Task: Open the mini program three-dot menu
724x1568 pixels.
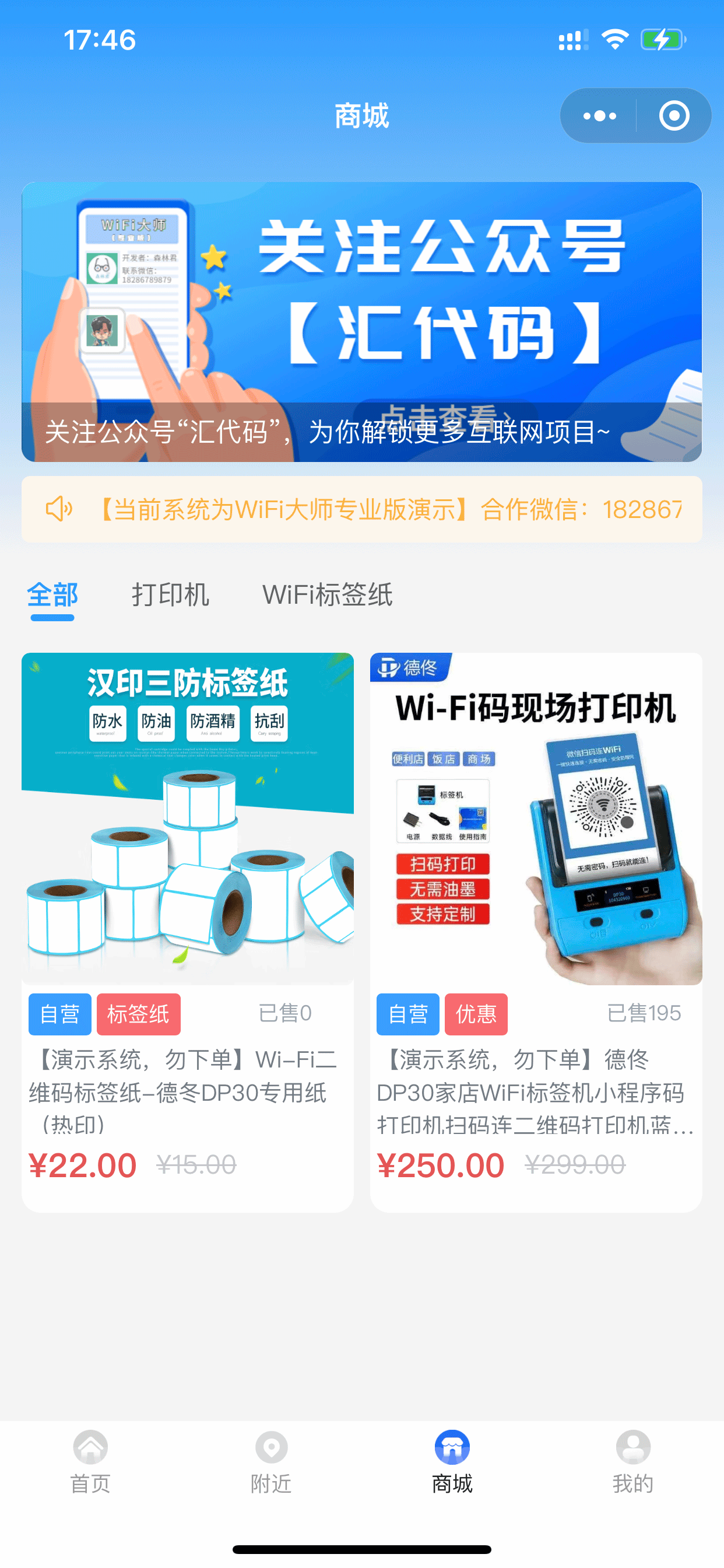Action: coord(599,116)
